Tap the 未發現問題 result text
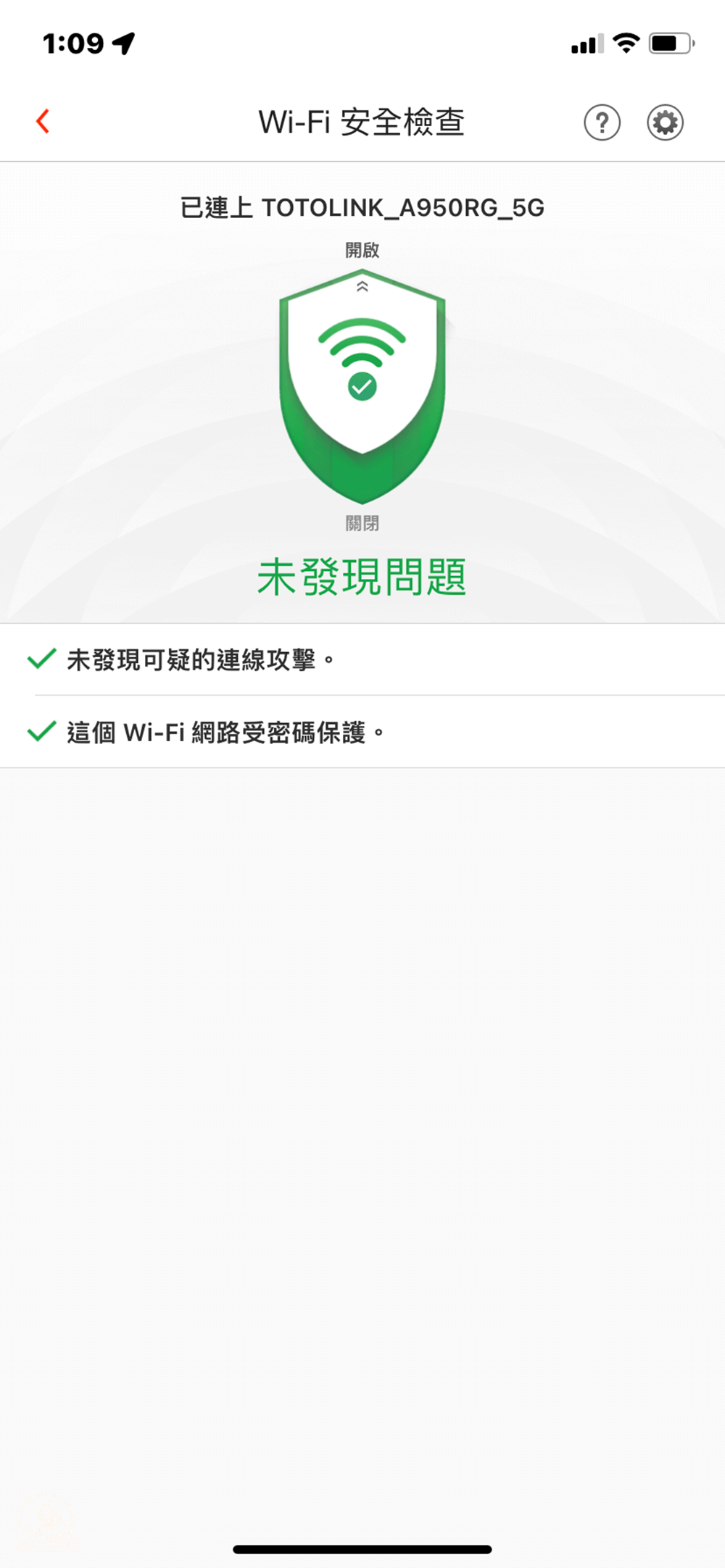 362,577
